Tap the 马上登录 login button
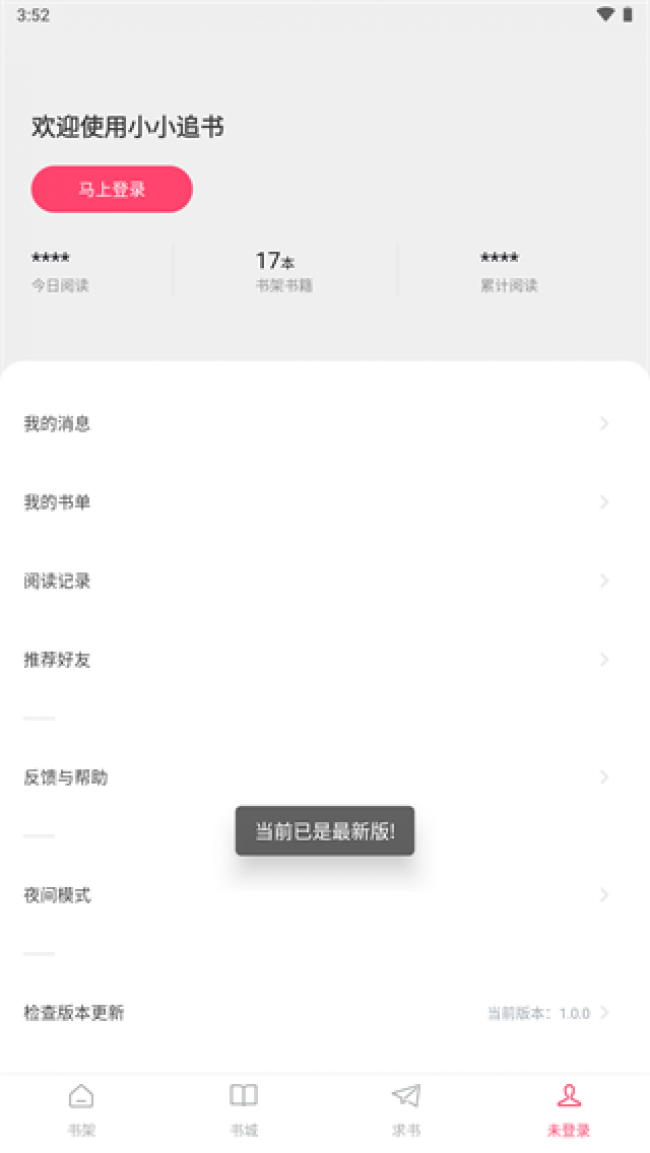The height and width of the screenshot is (1153, 650). [112, 189]
